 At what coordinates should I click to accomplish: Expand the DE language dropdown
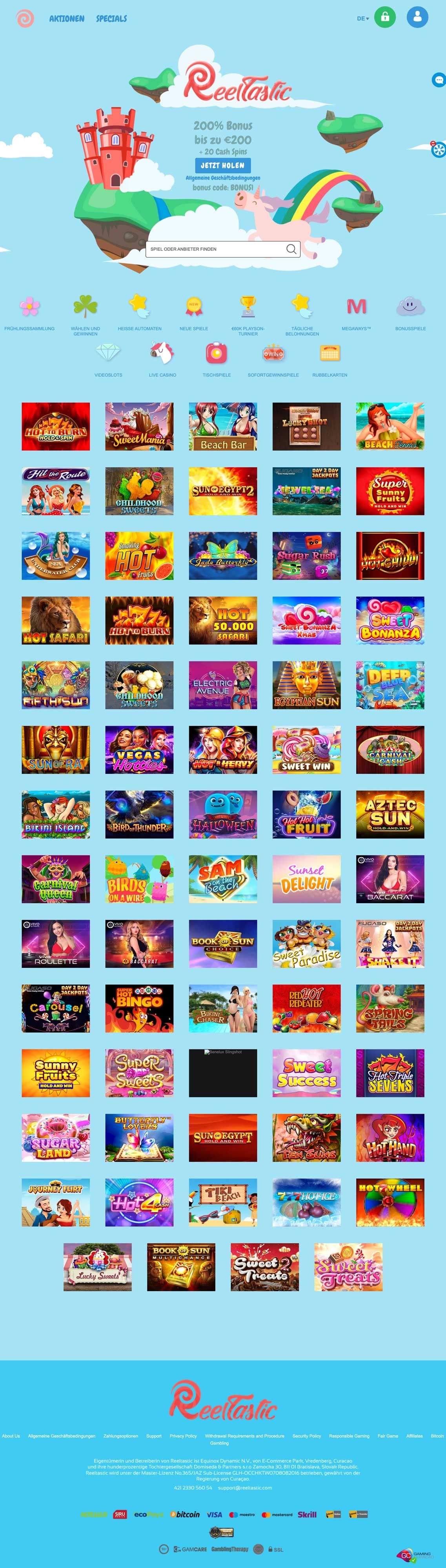pyautogui.click(x=362, y=18)
